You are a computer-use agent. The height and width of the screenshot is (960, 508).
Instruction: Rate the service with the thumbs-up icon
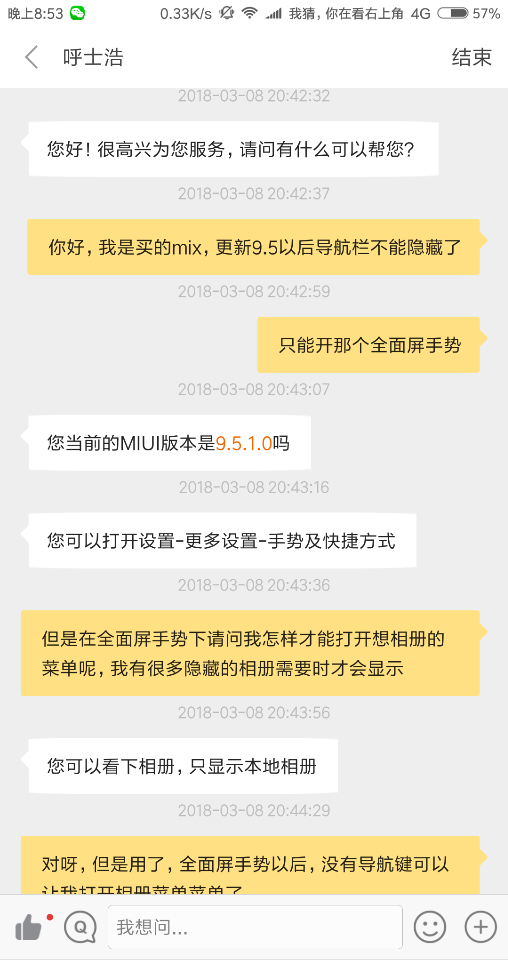pos(28,928)
